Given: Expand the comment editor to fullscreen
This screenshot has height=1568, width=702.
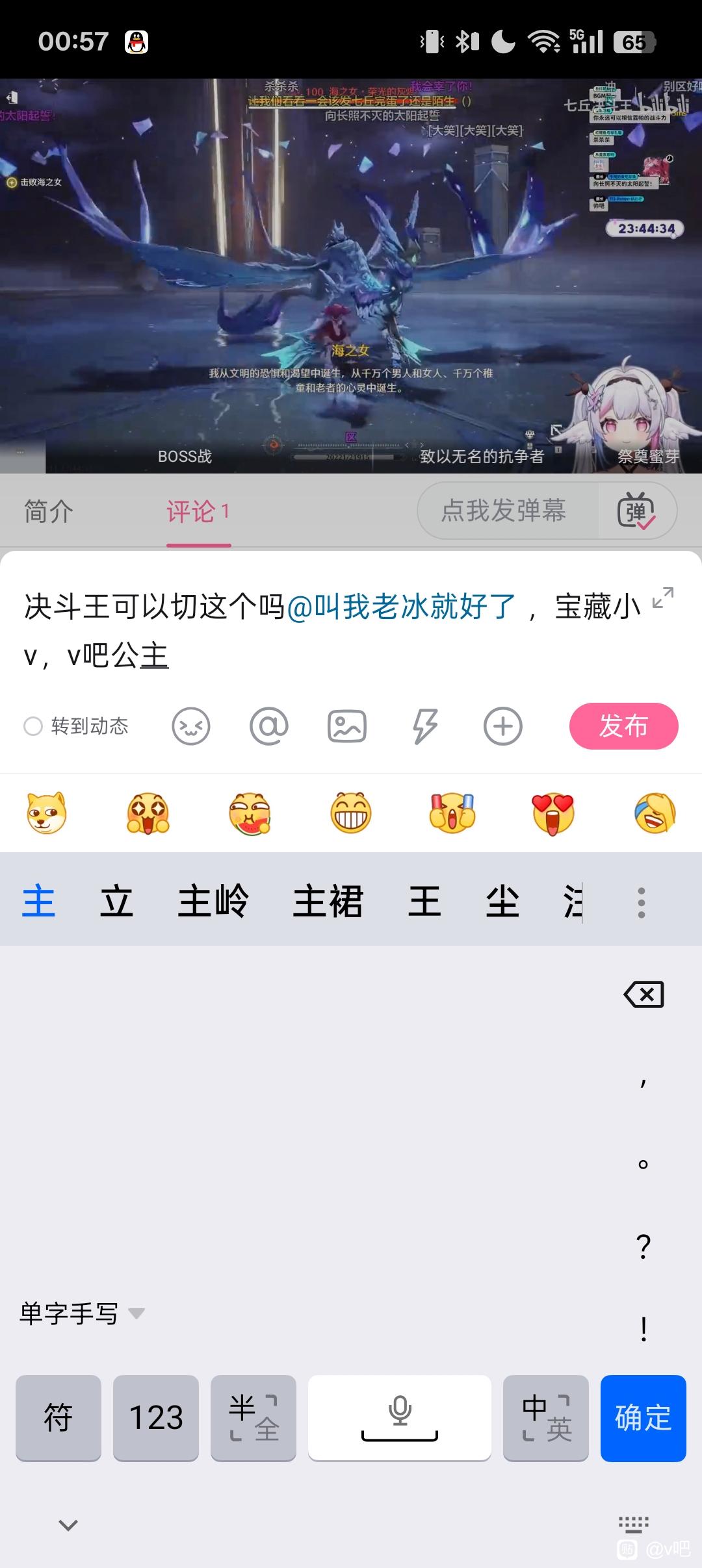Looking at the screenshot, I should point(662,598).
